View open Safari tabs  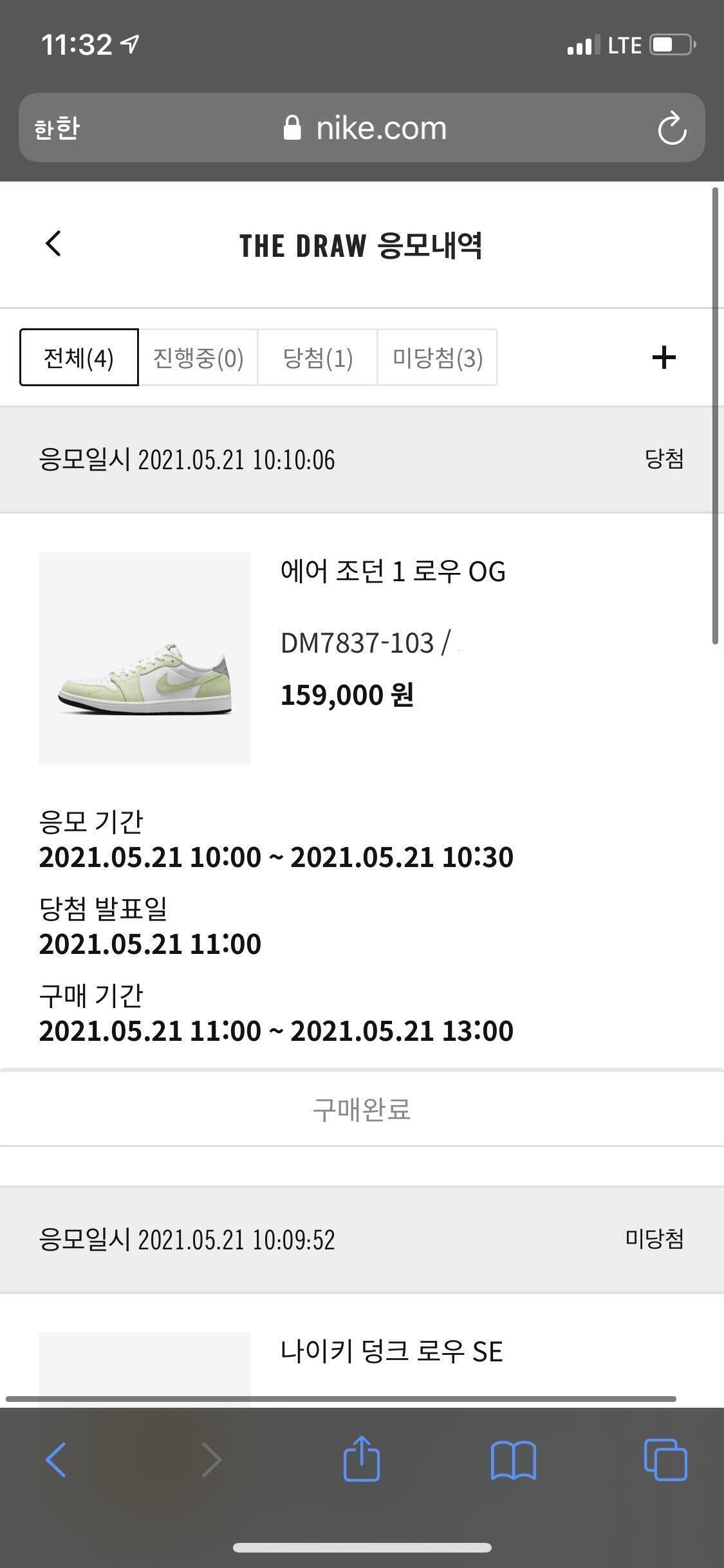(x=665, y=1459)
